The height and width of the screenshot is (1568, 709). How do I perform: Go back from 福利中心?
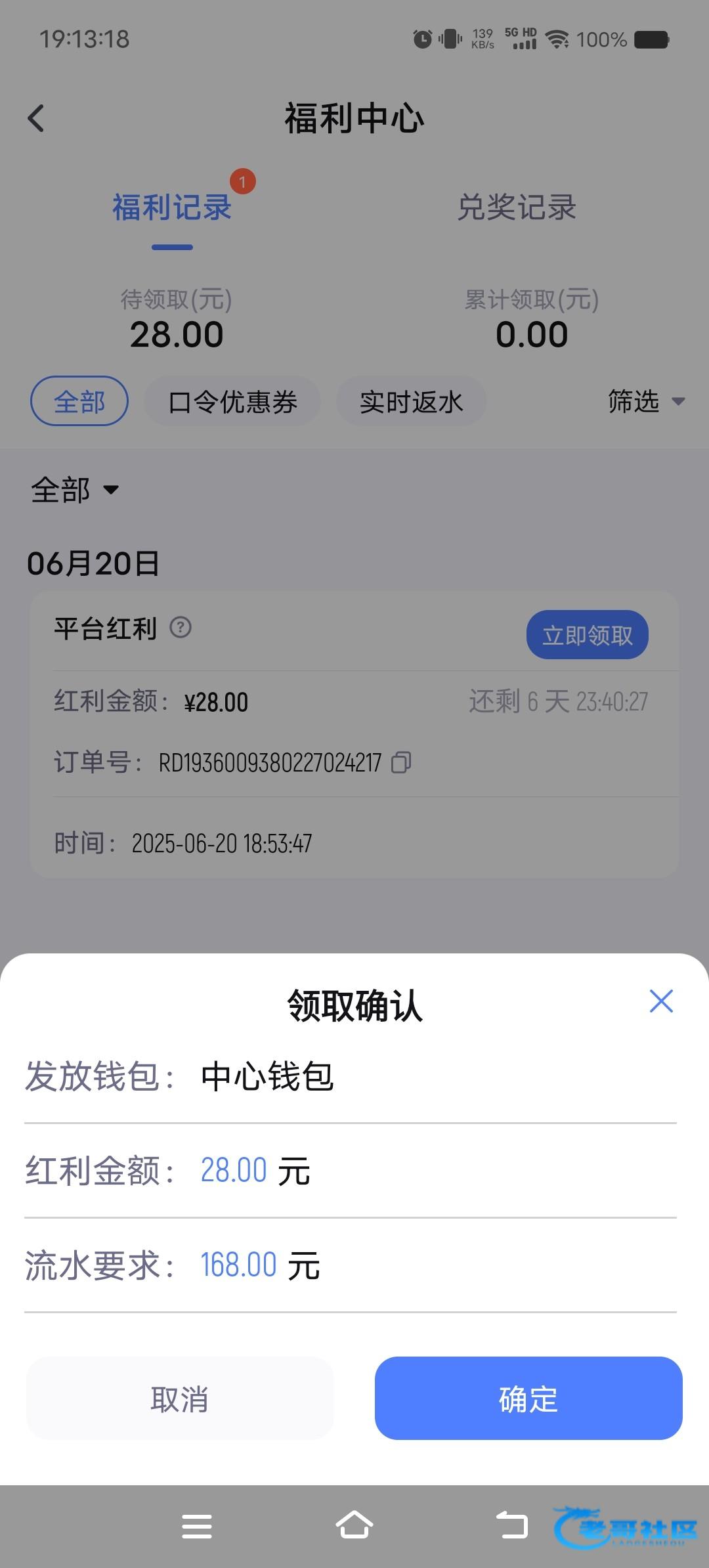pos(36,119)
